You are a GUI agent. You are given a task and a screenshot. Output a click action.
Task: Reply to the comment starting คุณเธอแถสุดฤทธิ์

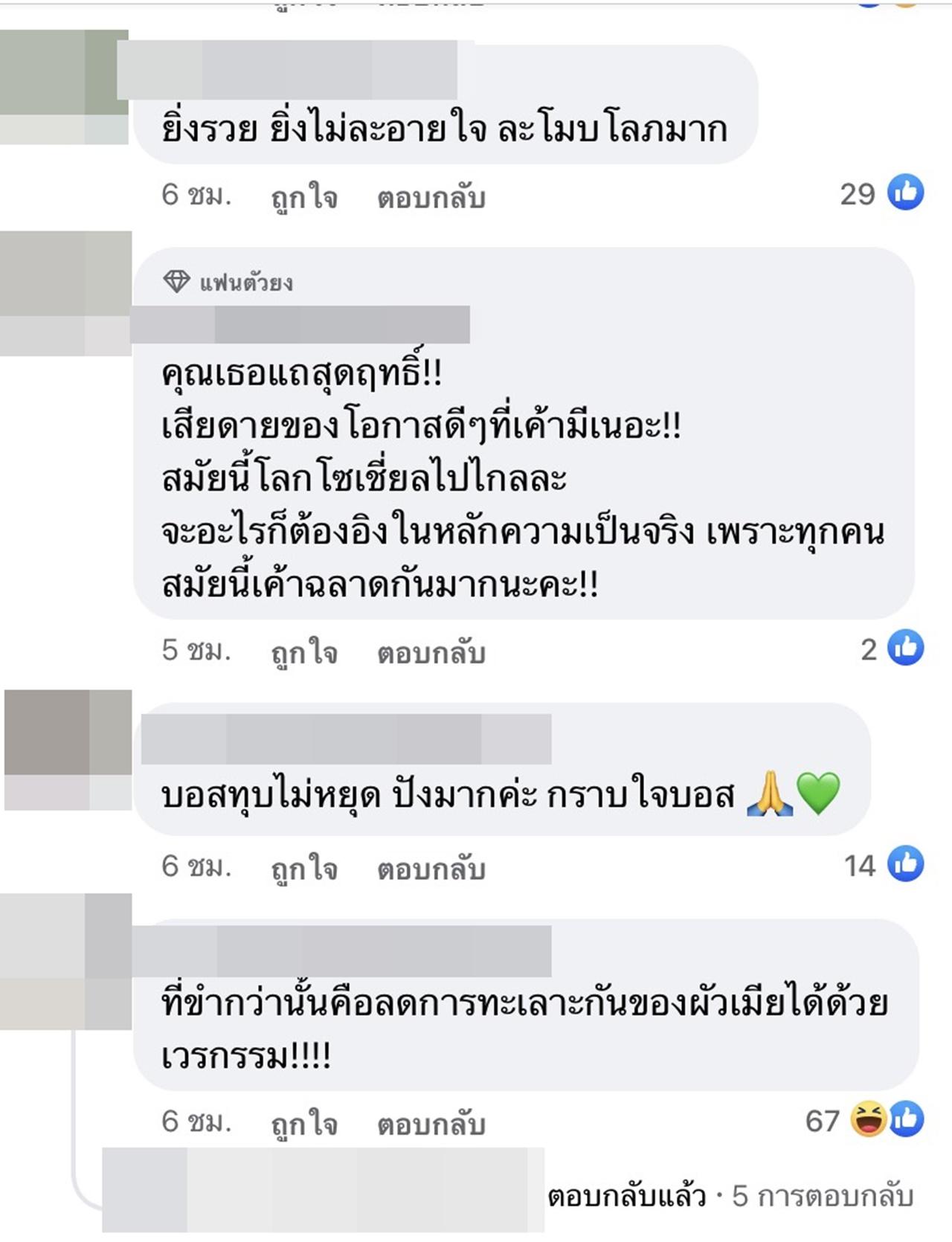coord(431,653)
